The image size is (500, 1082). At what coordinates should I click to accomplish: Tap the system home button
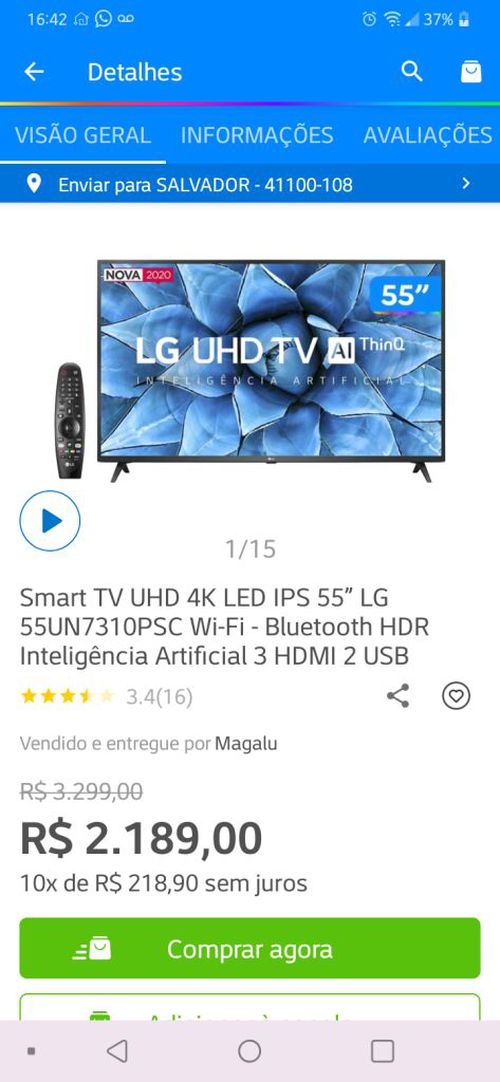coord(250,1051)
